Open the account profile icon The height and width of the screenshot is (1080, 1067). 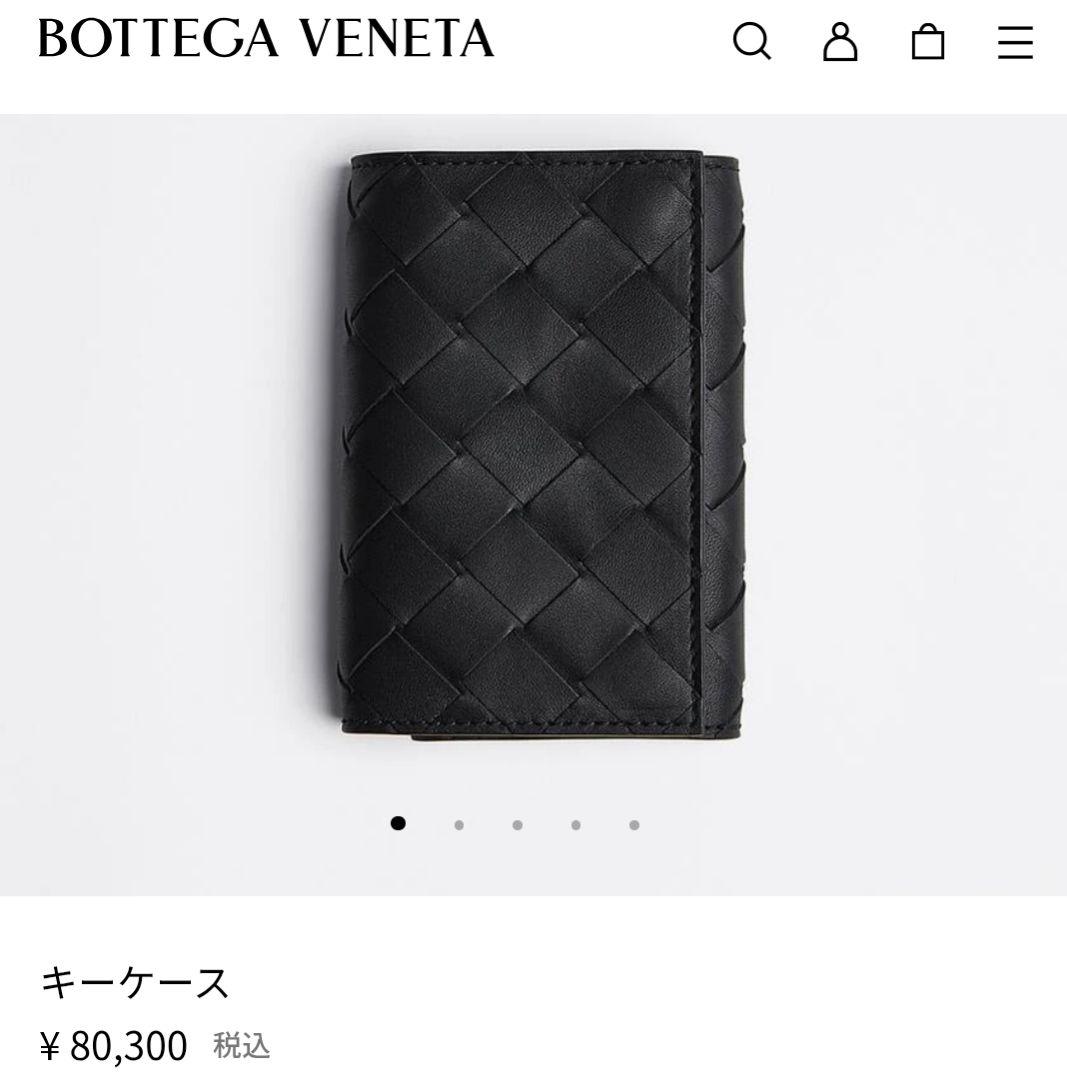(x=840, y=41)
